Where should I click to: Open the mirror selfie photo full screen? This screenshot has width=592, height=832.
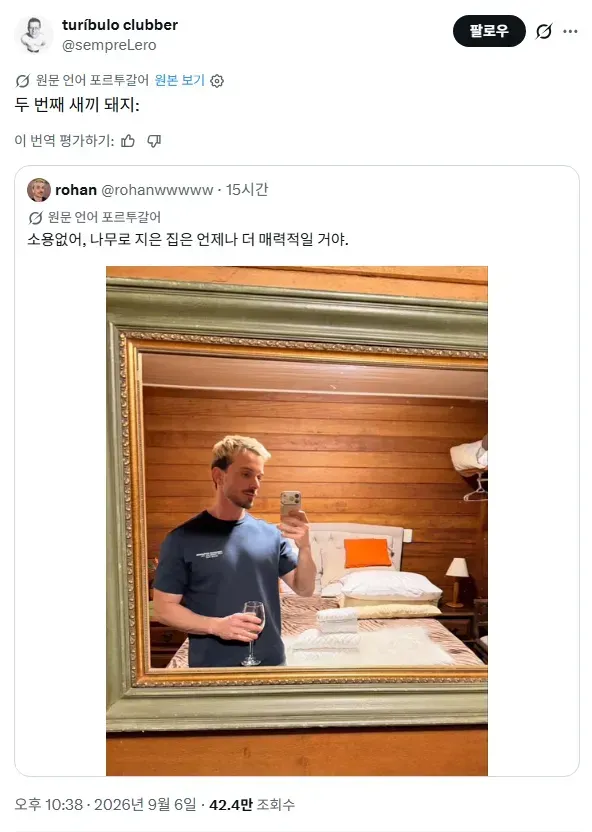click(297, 521)
